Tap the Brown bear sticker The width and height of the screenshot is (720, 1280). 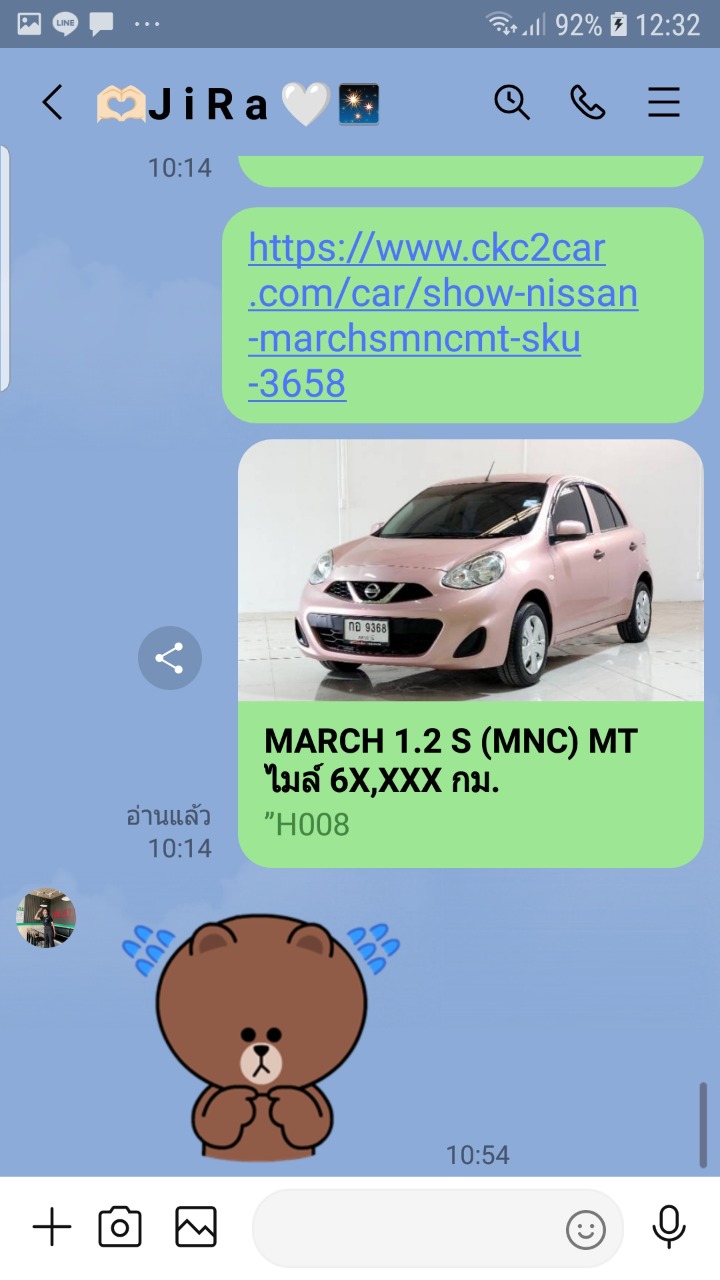click(261, 1033)
